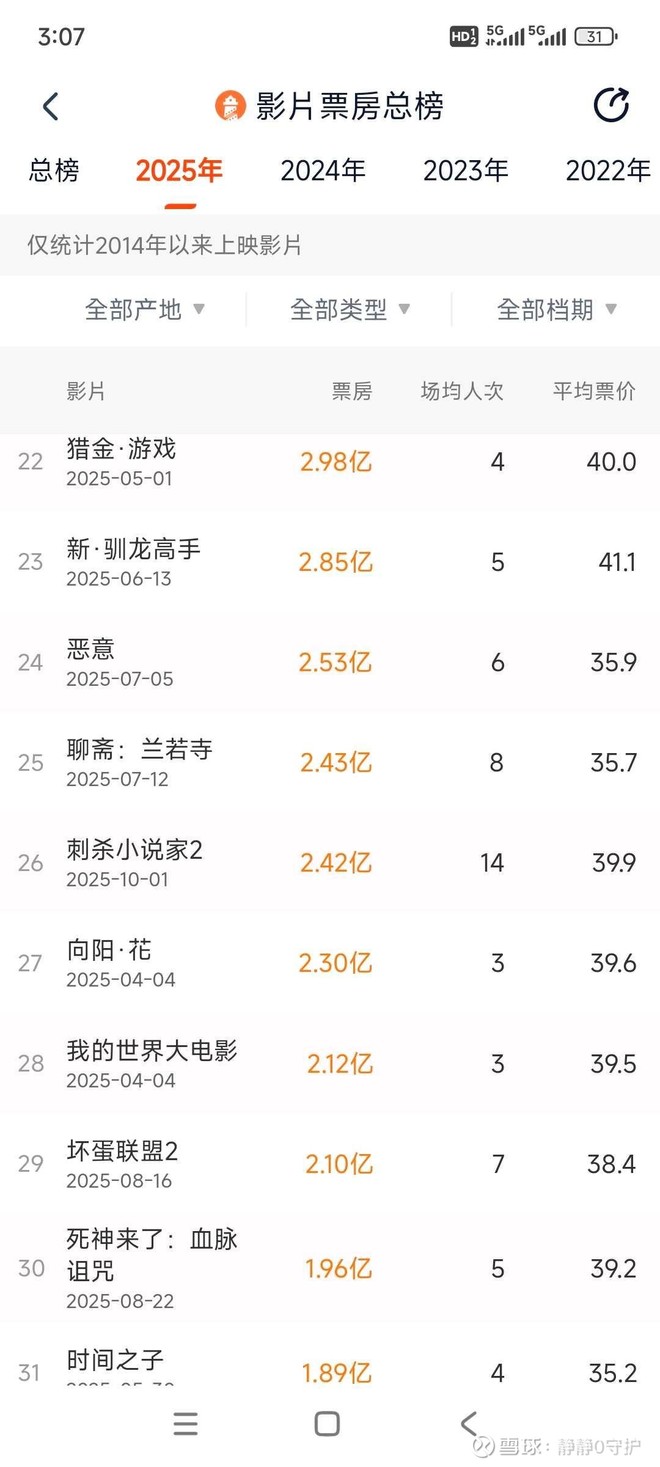660x1467 pixels.
Task: Expand the 全部档期 filter dropdown
Action: (557, 310)
